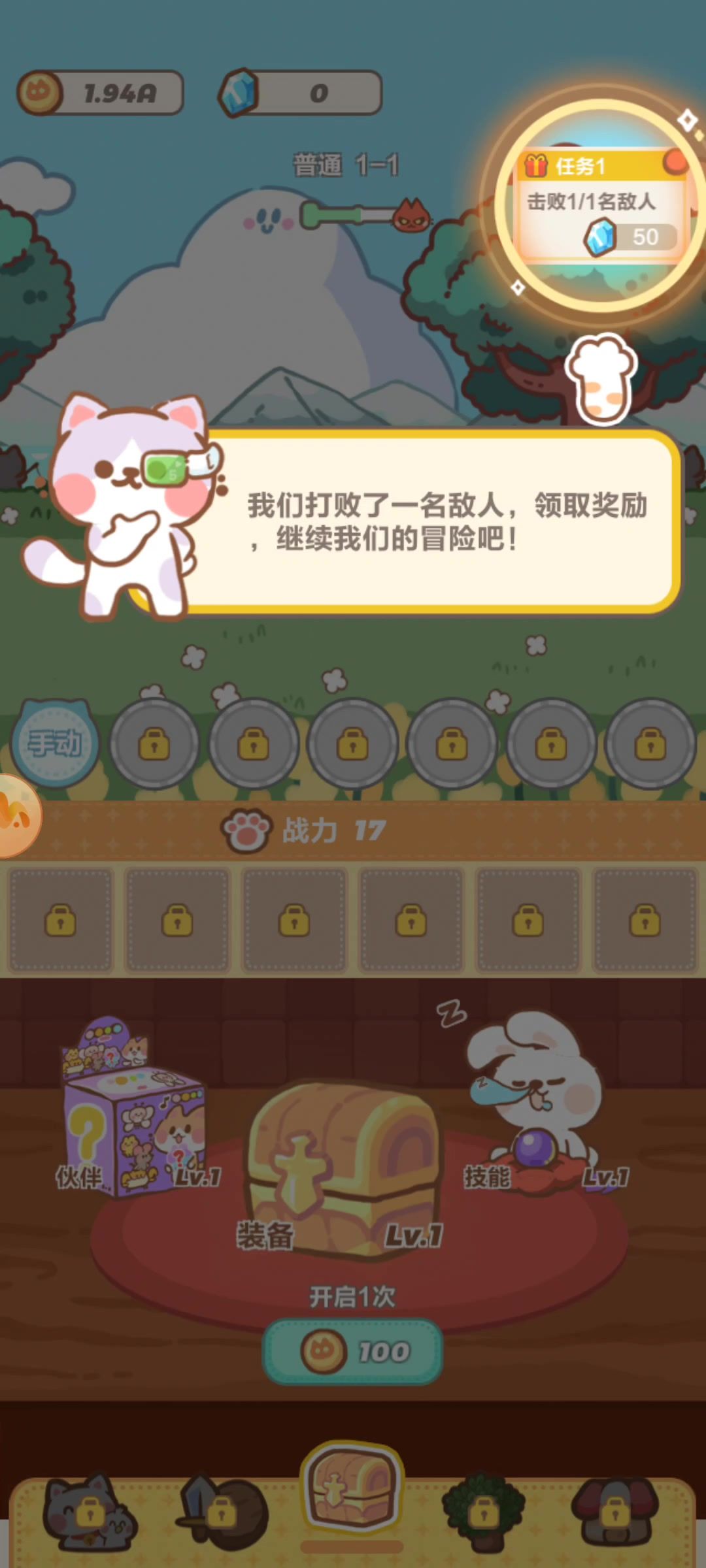
Task: Tap the locked cat tab in bottom bar
Action: coord(90,1511)
